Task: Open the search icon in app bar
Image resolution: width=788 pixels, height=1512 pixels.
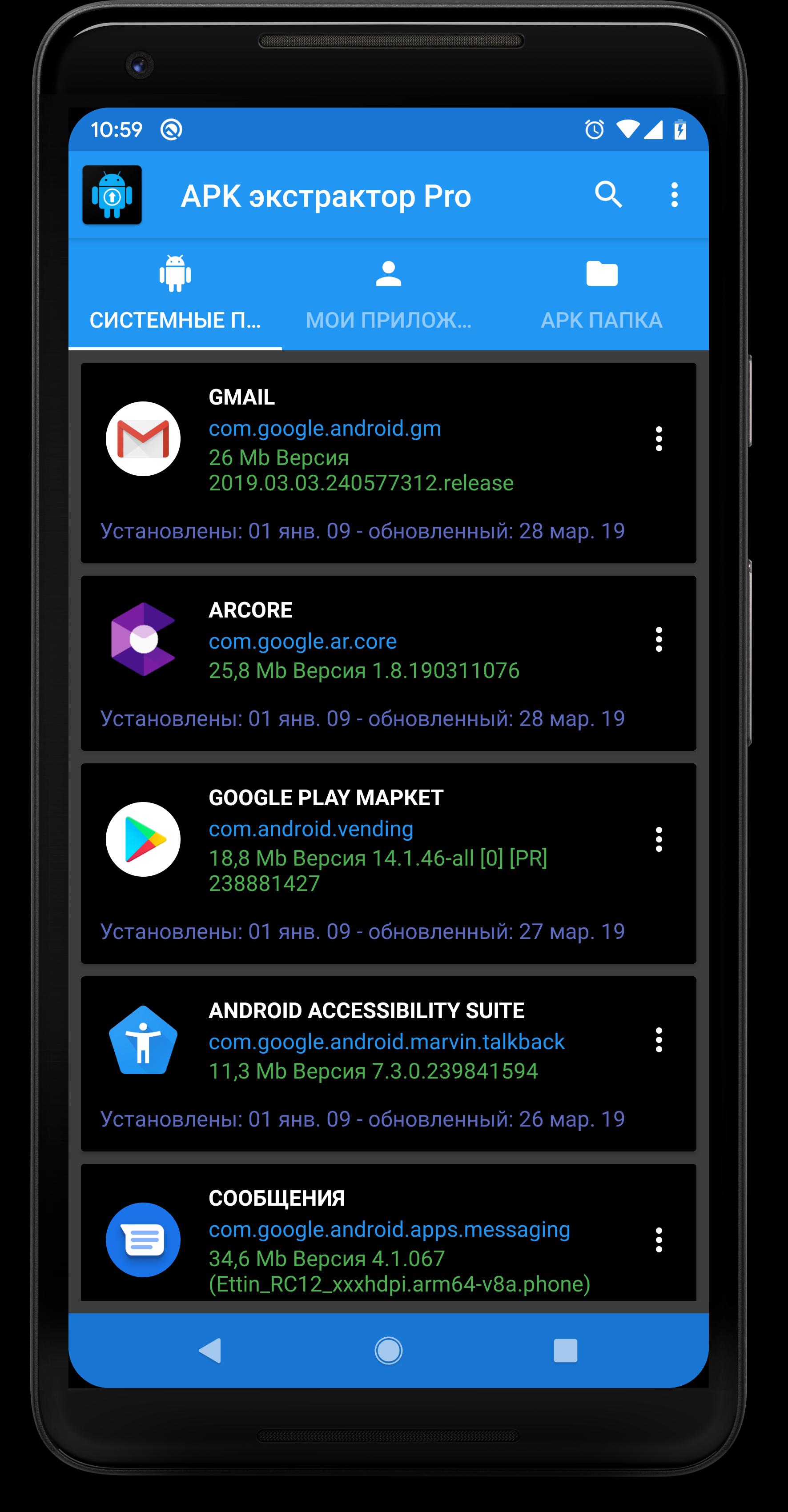Action: [x=608, y=195]
